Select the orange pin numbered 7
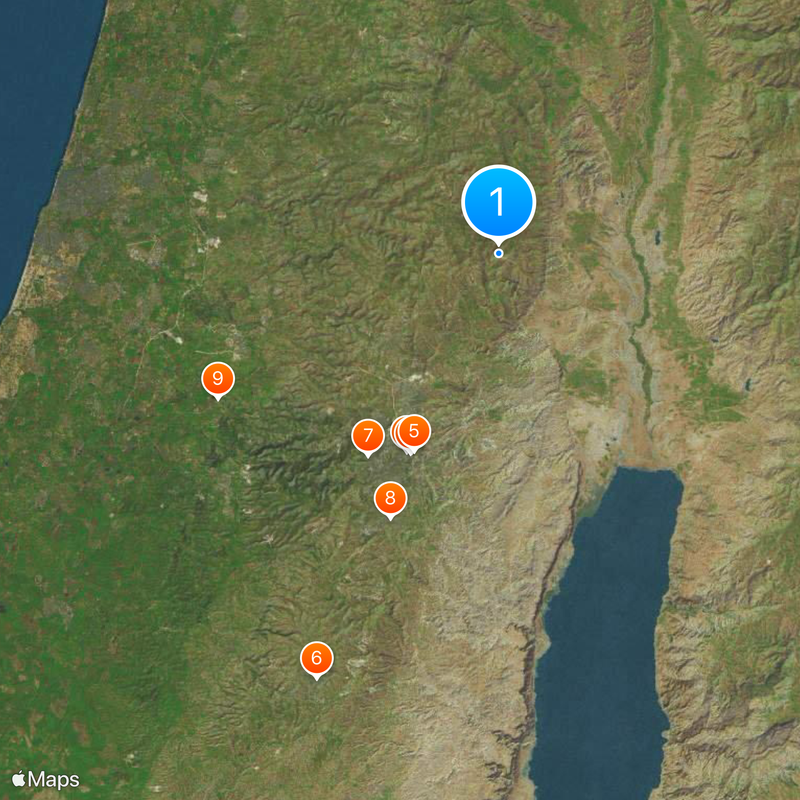The height and width of the screenshot is (800, 800). [x=368, y=435]
